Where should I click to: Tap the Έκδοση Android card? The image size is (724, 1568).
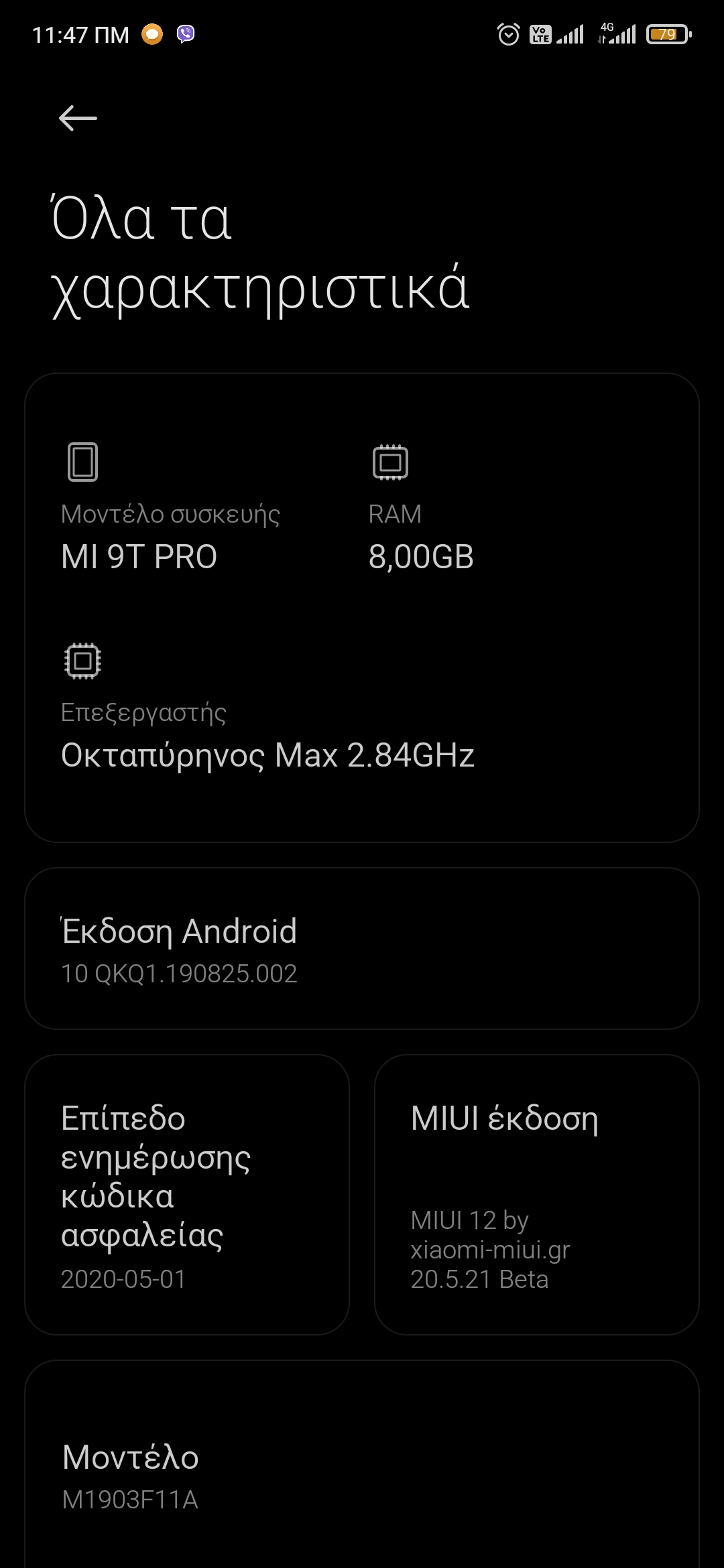[362, 948]
